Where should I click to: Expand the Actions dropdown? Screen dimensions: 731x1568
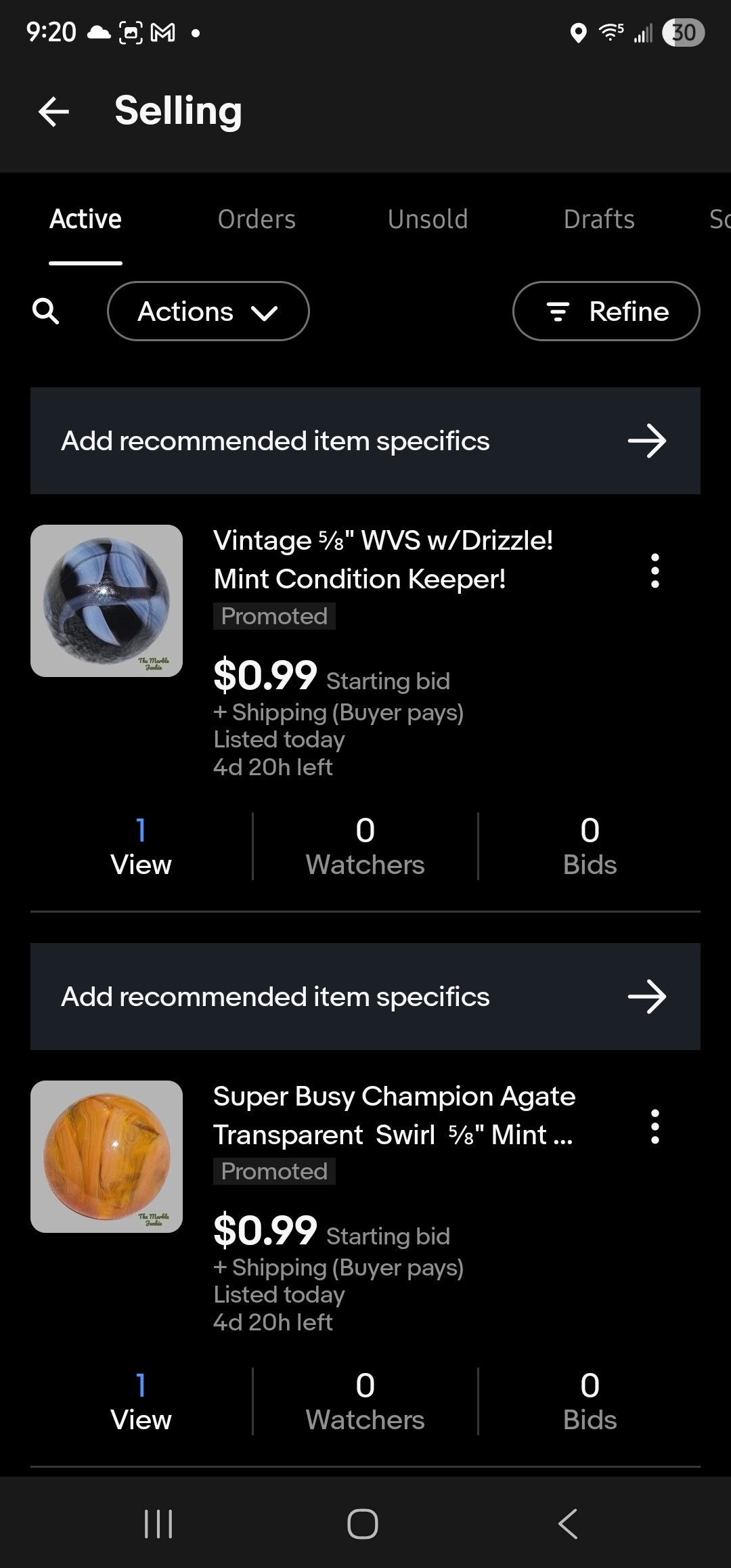(208, 311)
